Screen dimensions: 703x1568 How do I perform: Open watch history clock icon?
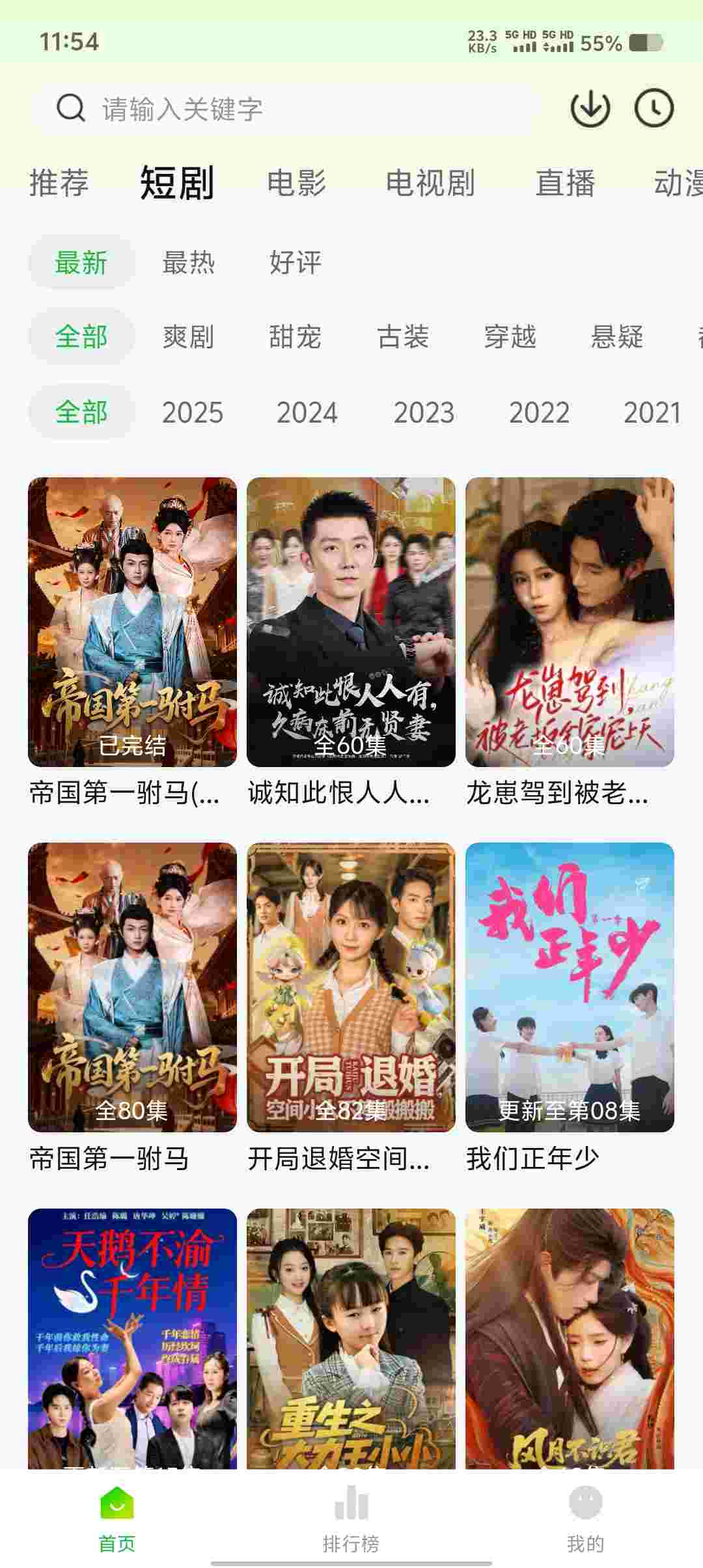[654, 108]
